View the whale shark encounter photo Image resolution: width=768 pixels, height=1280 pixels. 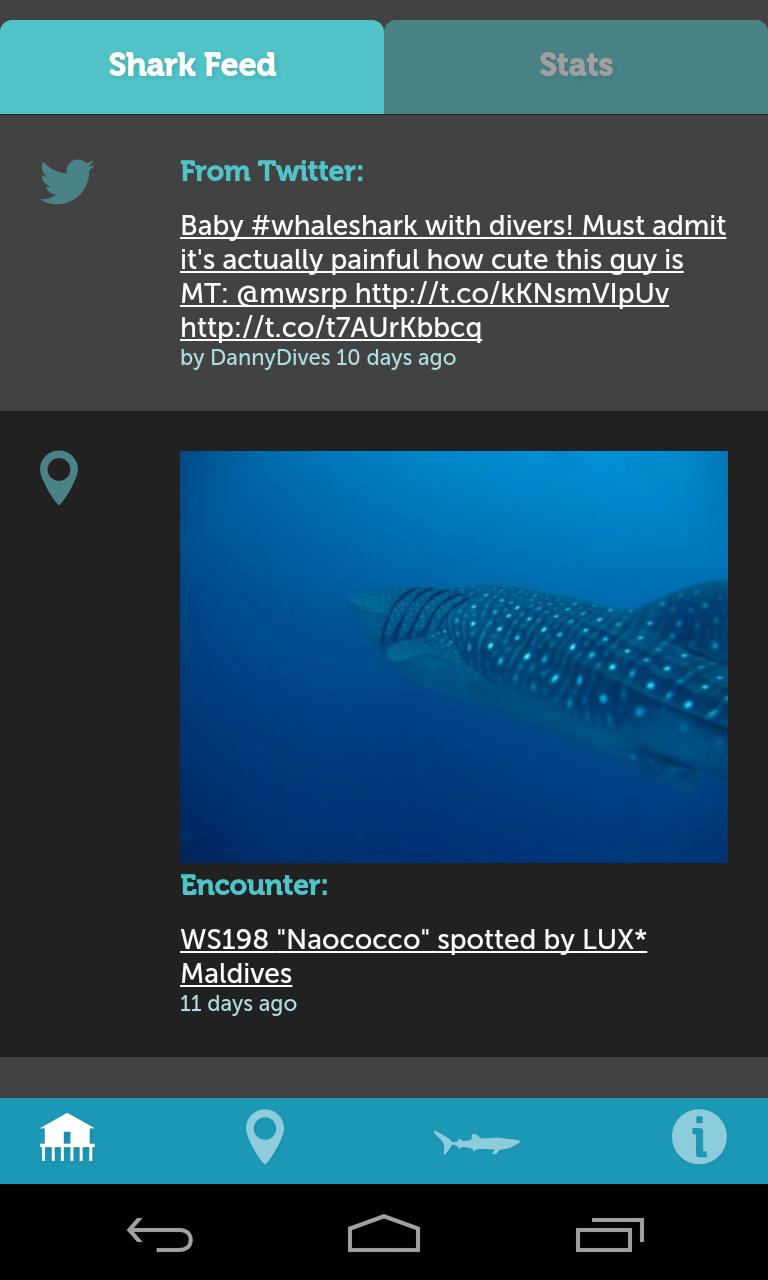tap(453, 656)
